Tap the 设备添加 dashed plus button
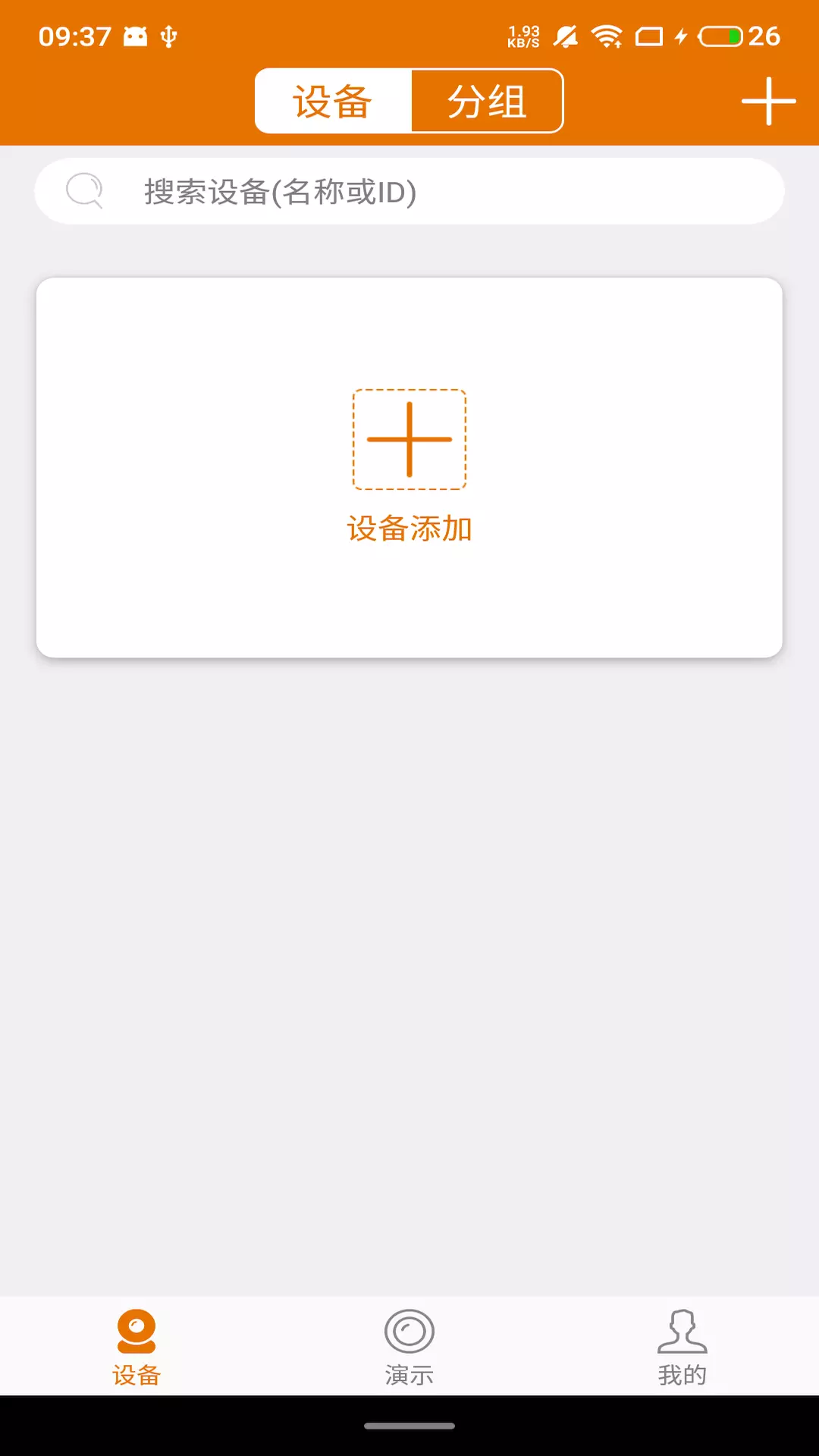The width and height of the screenshot is (819, 1456). (409, 439)
